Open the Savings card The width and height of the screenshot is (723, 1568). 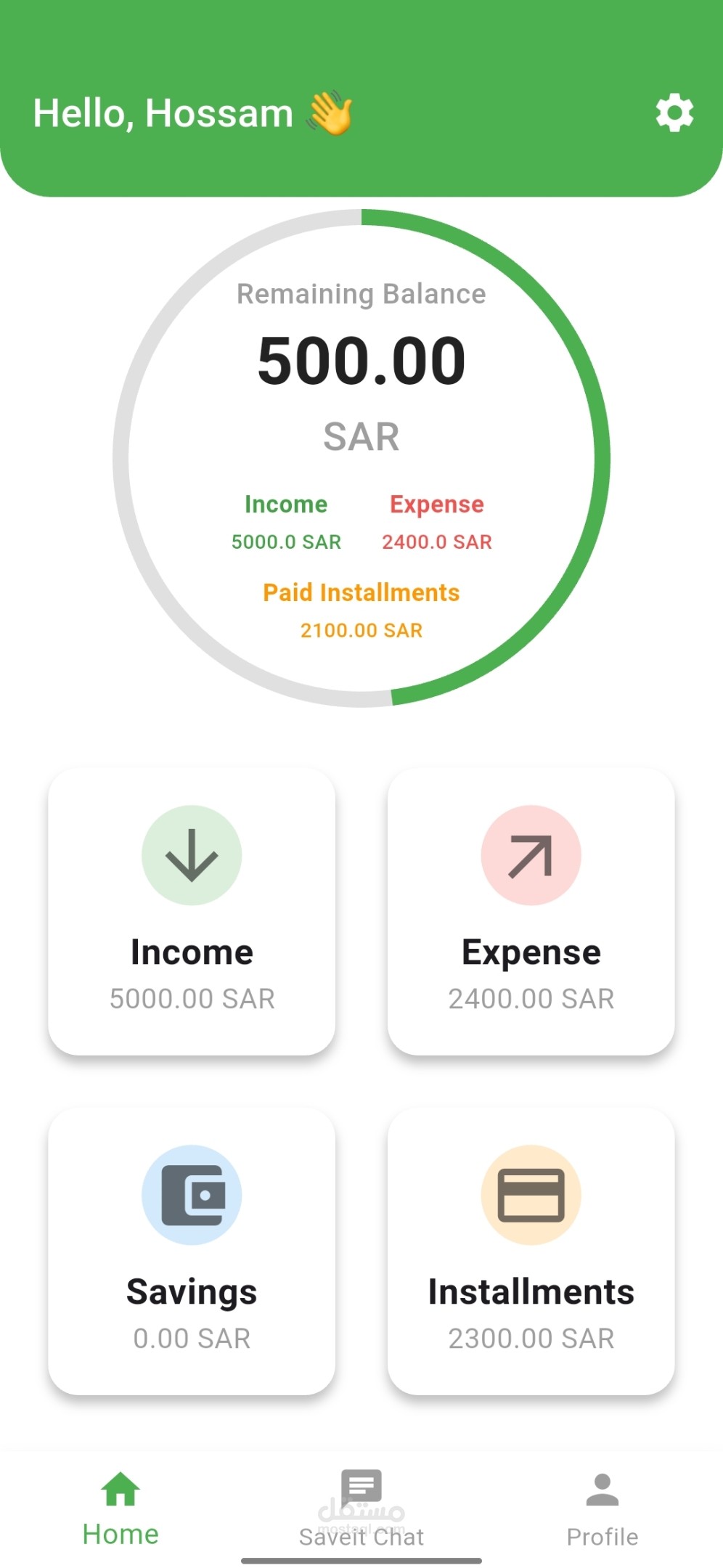click(192, 1250)
